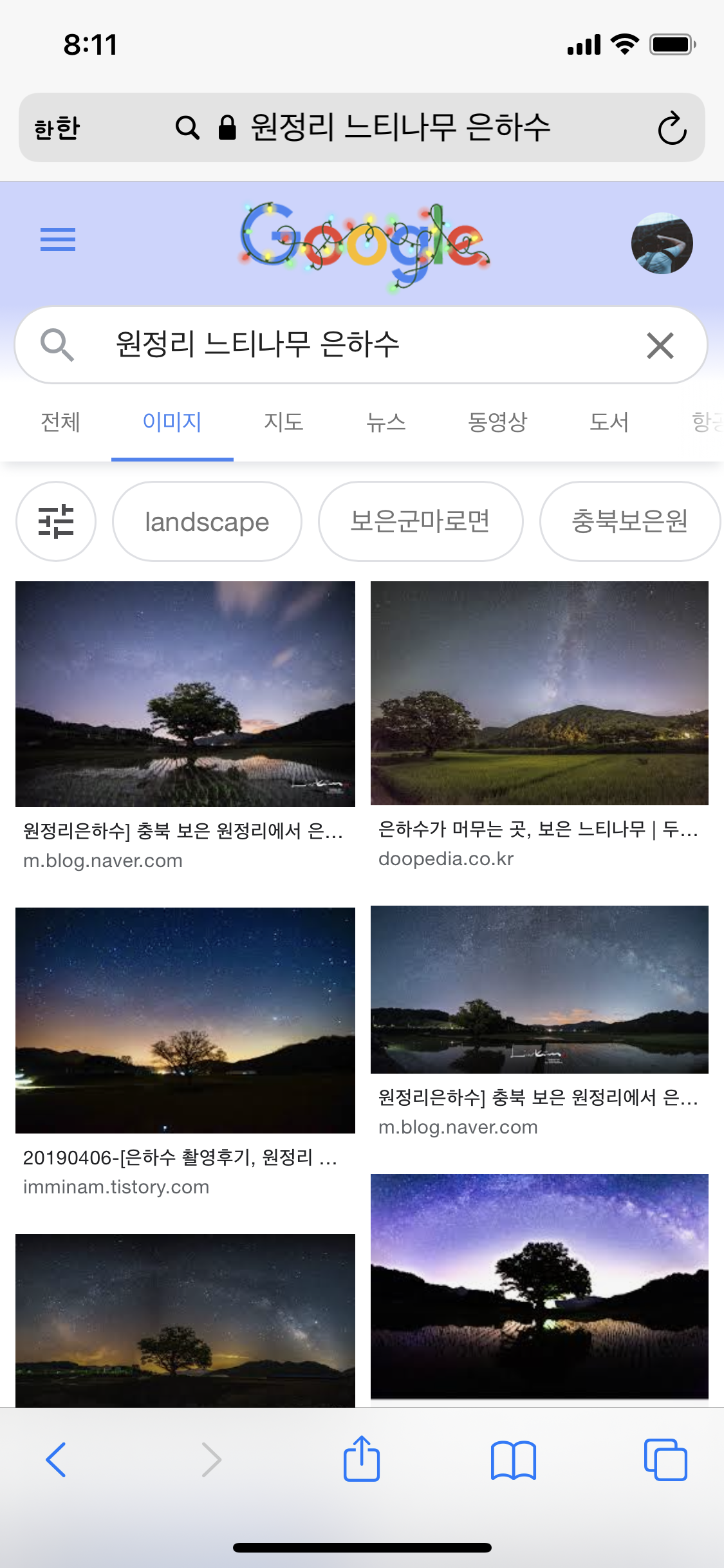Screen dimensions: 724x1568
Task: Select the landscape filter chip
Action: (207, 521)
